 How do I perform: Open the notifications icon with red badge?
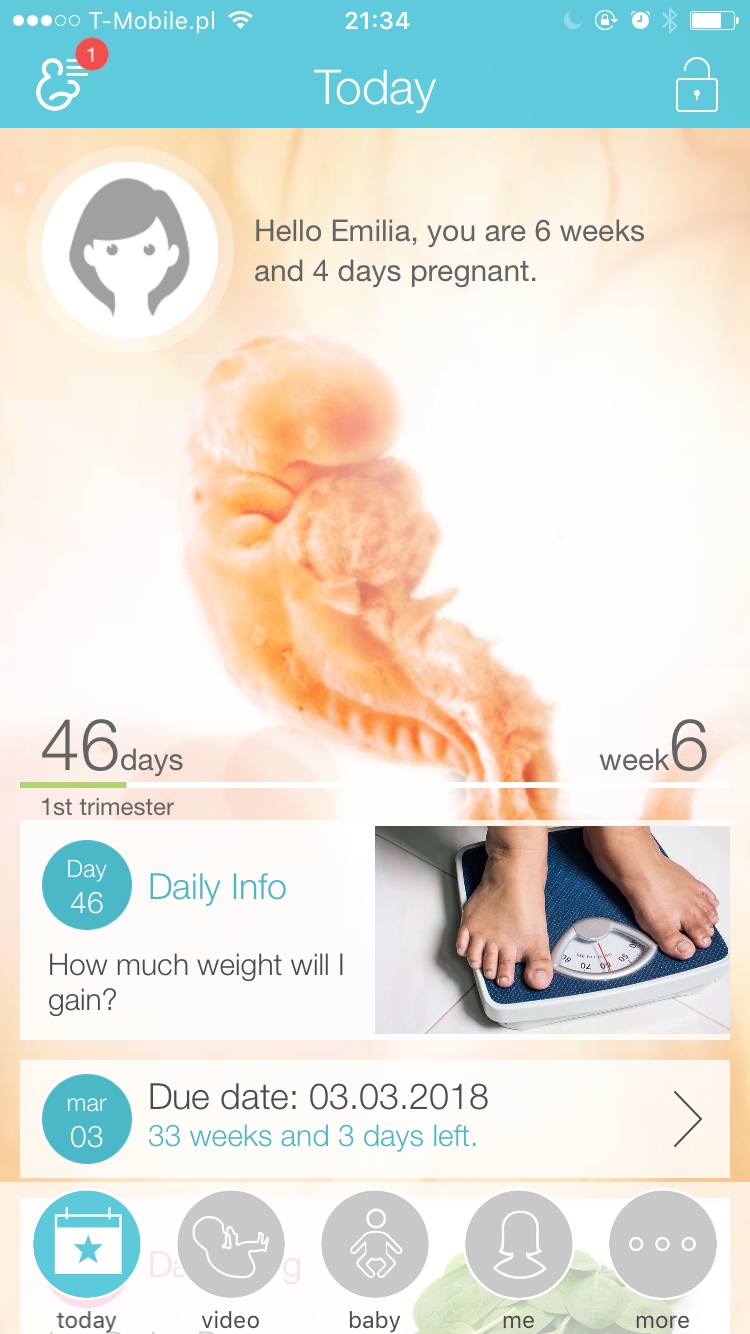pos(66,82)
